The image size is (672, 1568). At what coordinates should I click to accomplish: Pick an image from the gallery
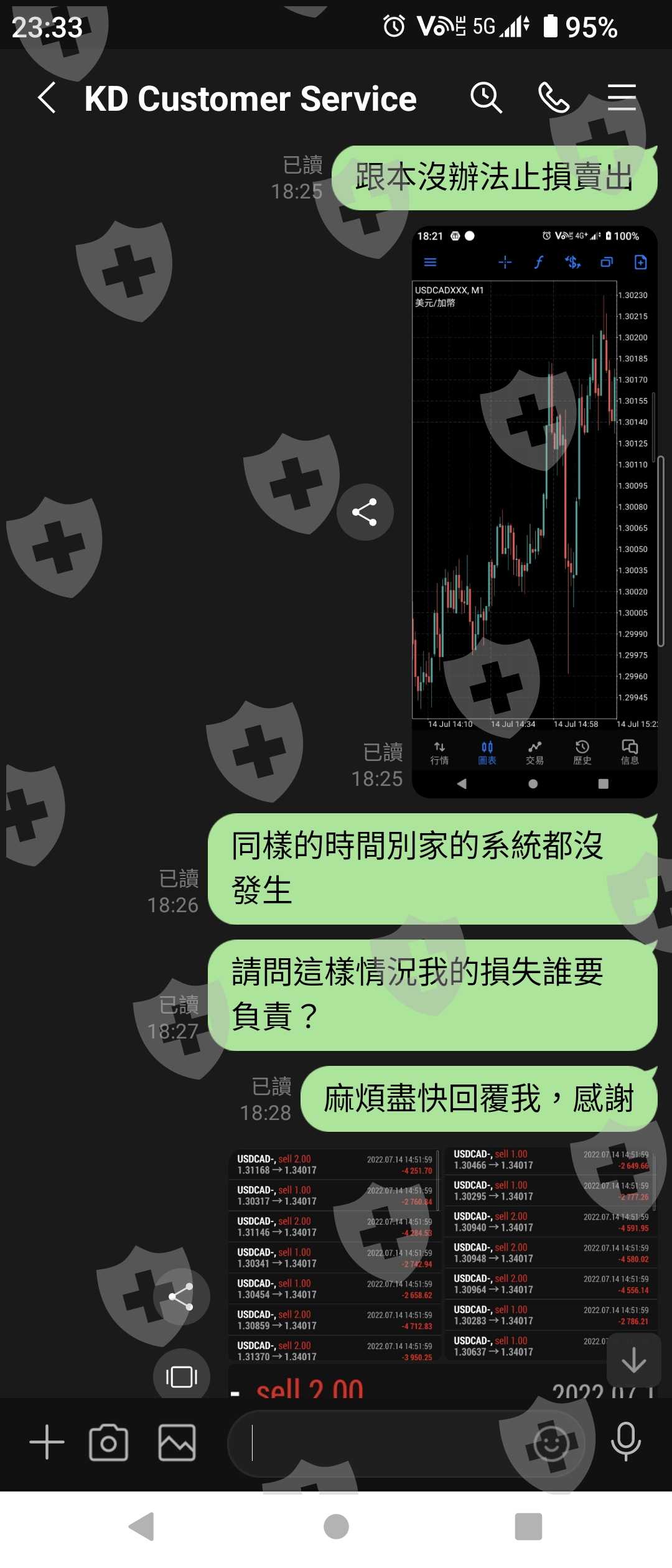[177, 1442]
